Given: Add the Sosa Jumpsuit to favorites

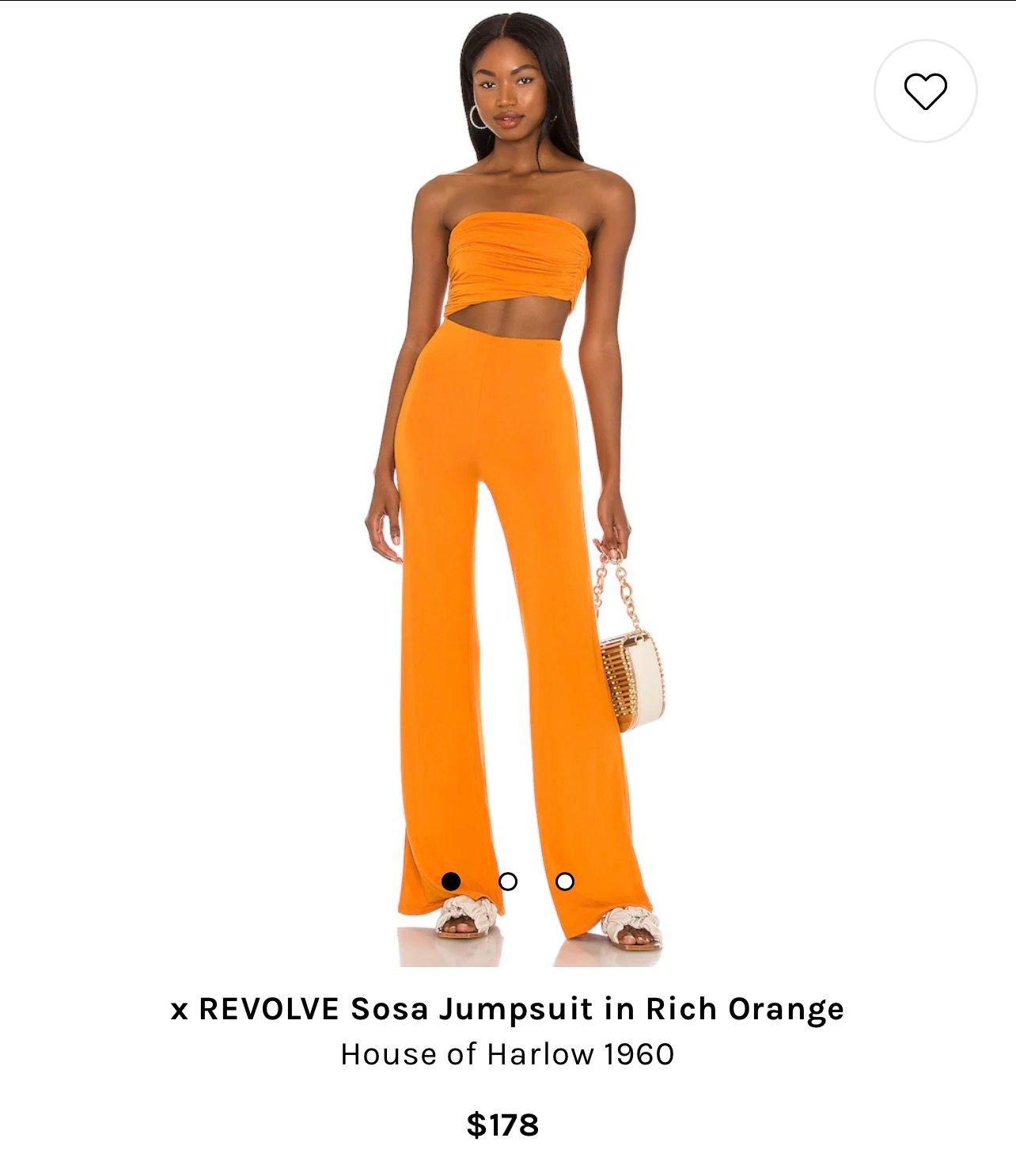Looking at the screenshot, I should click(925, 91).
